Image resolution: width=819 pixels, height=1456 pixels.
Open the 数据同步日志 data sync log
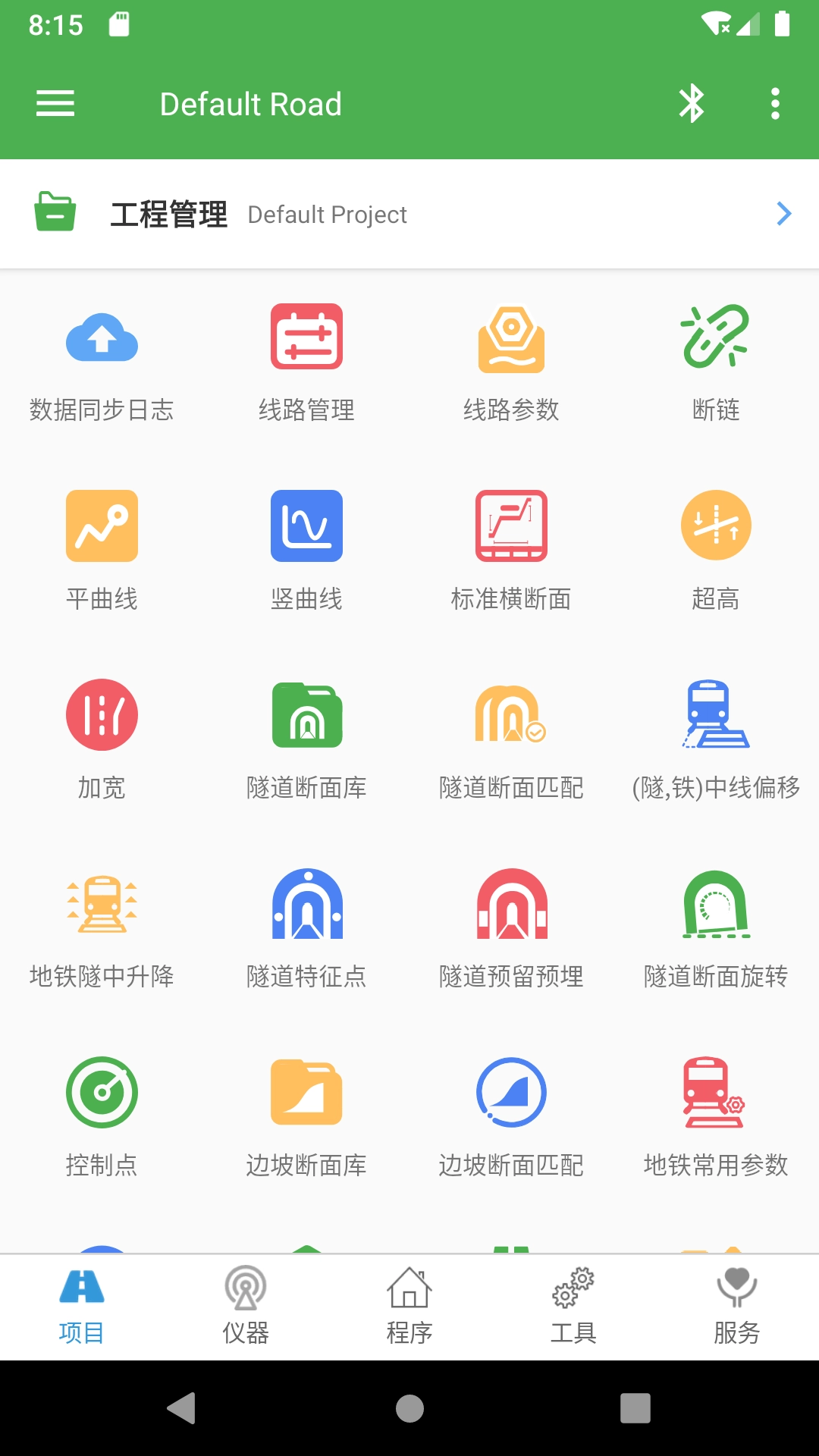point(102,356)
